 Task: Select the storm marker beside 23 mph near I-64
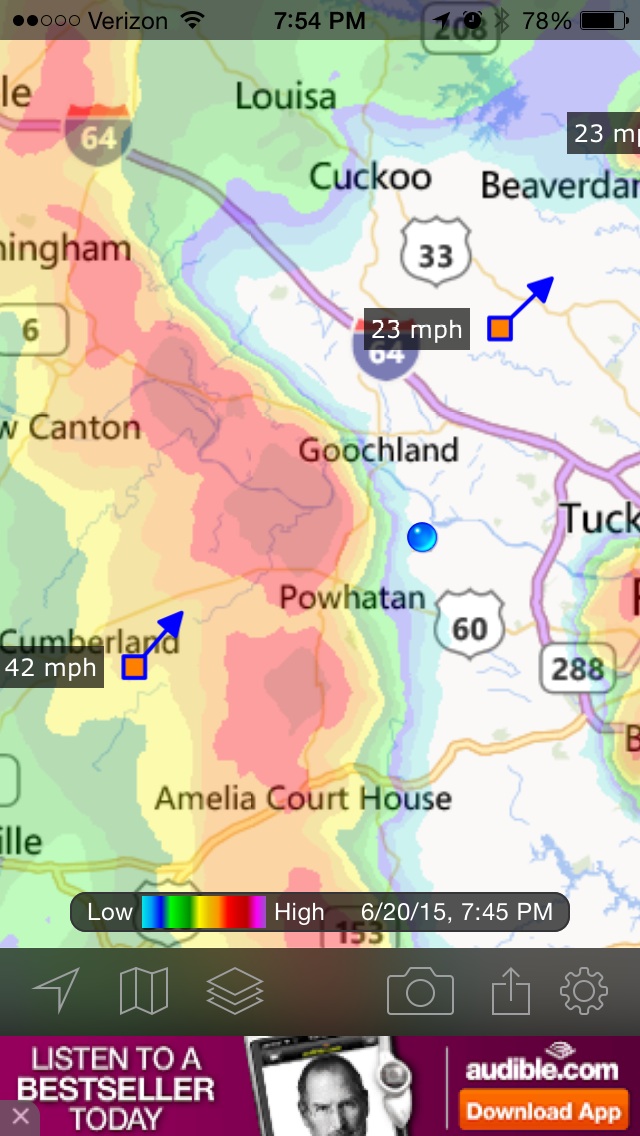pos(499,329)
